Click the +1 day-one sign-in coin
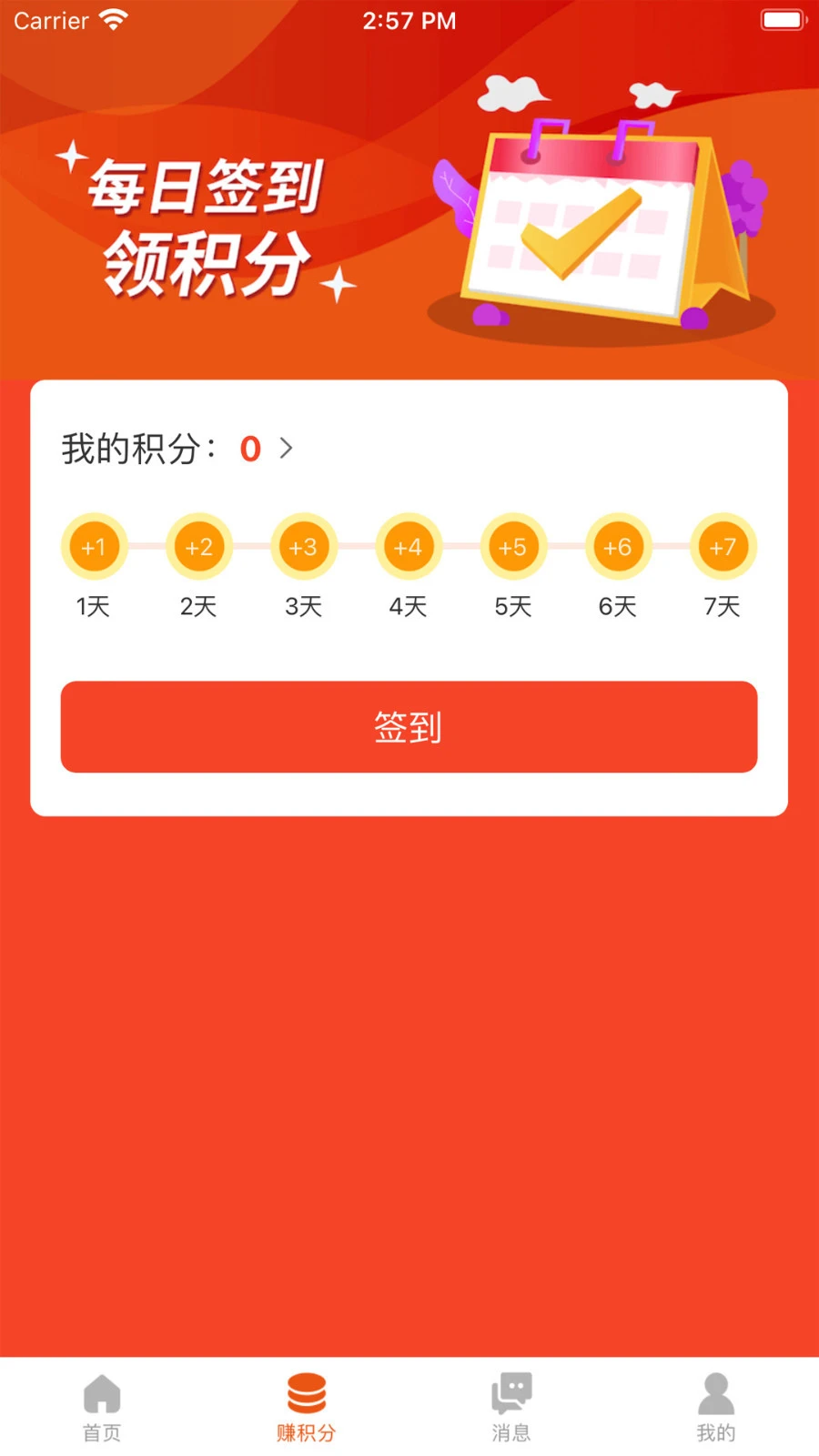819x1456 pixels. click(x=94, y=546)
